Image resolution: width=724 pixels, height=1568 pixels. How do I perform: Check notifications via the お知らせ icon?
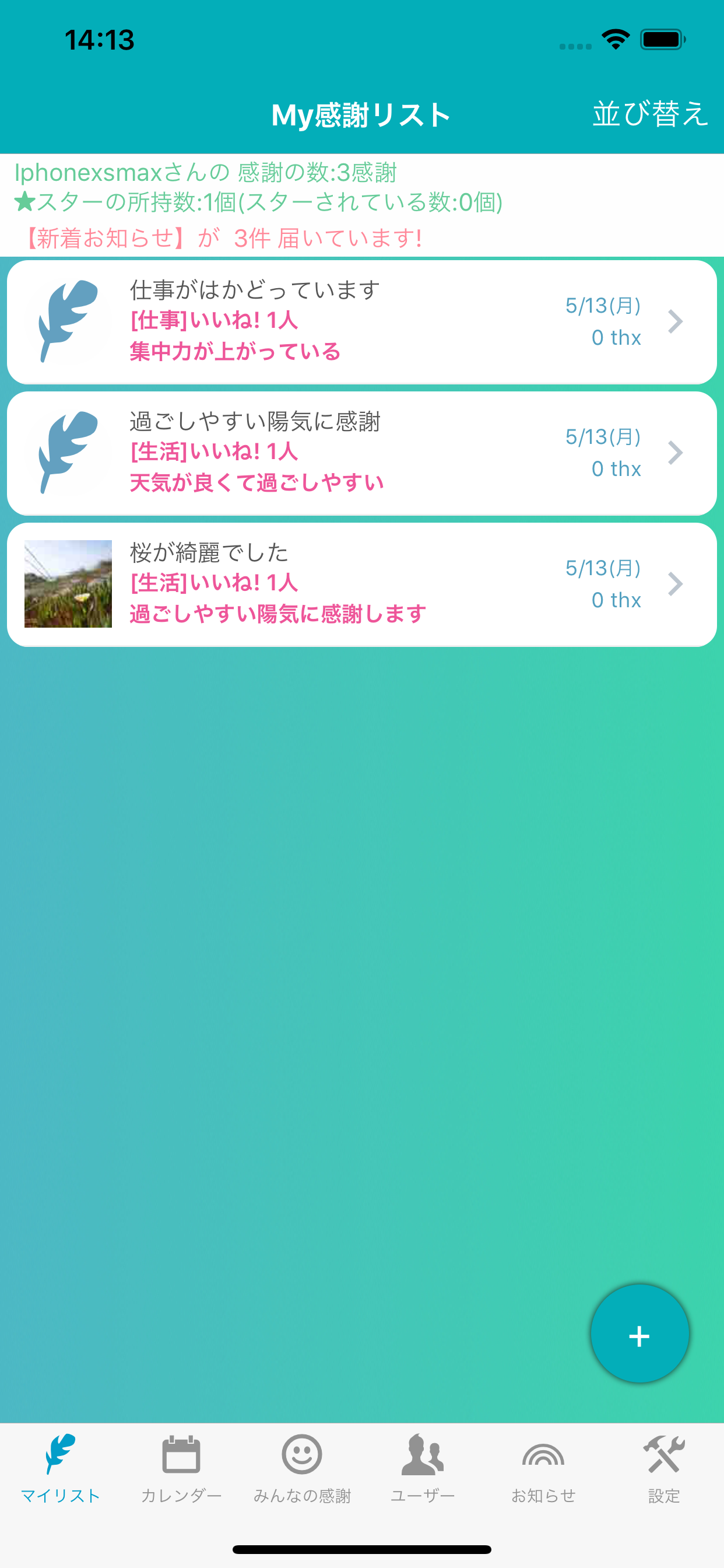point(543,1457)
